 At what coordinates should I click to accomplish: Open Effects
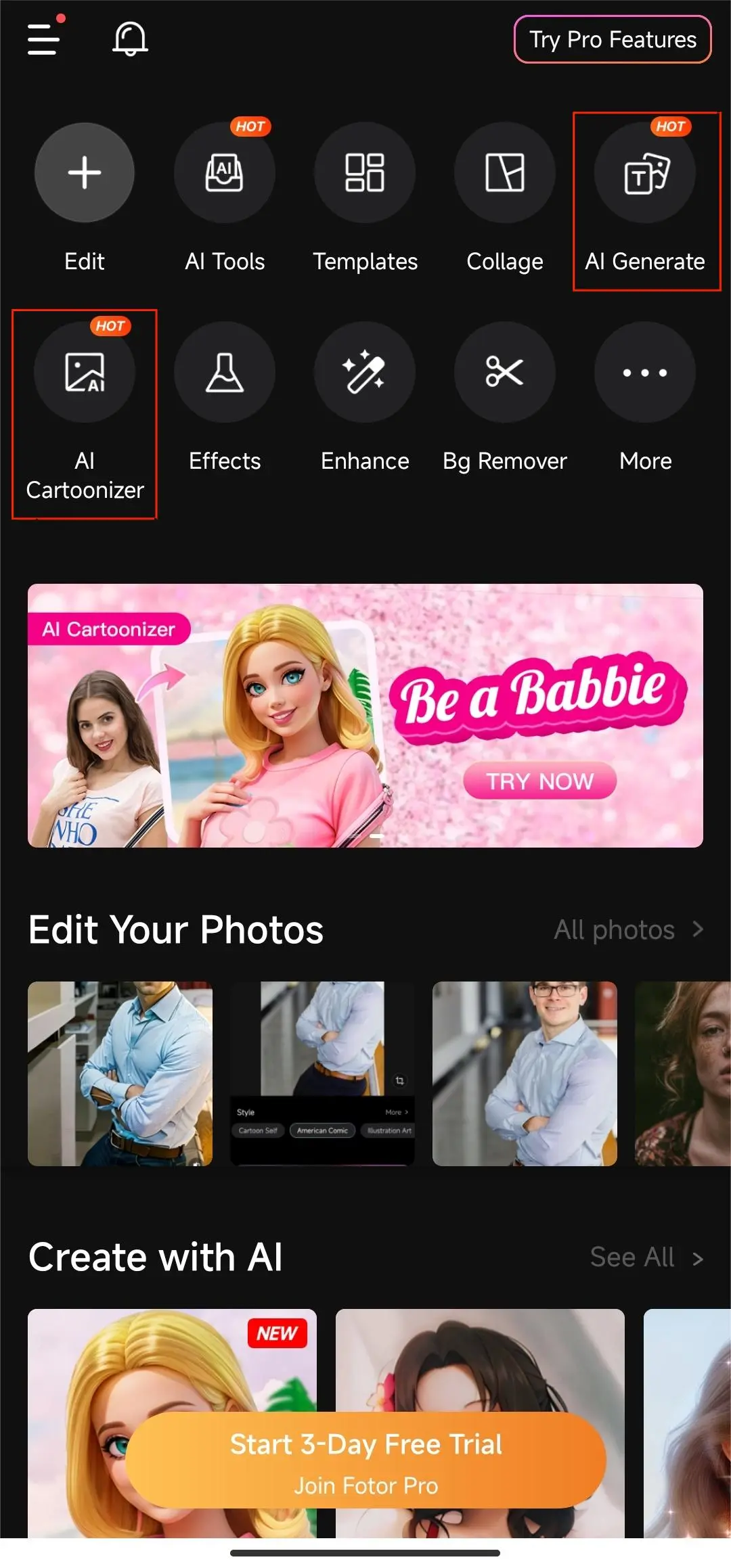click(x=225, y=372)
